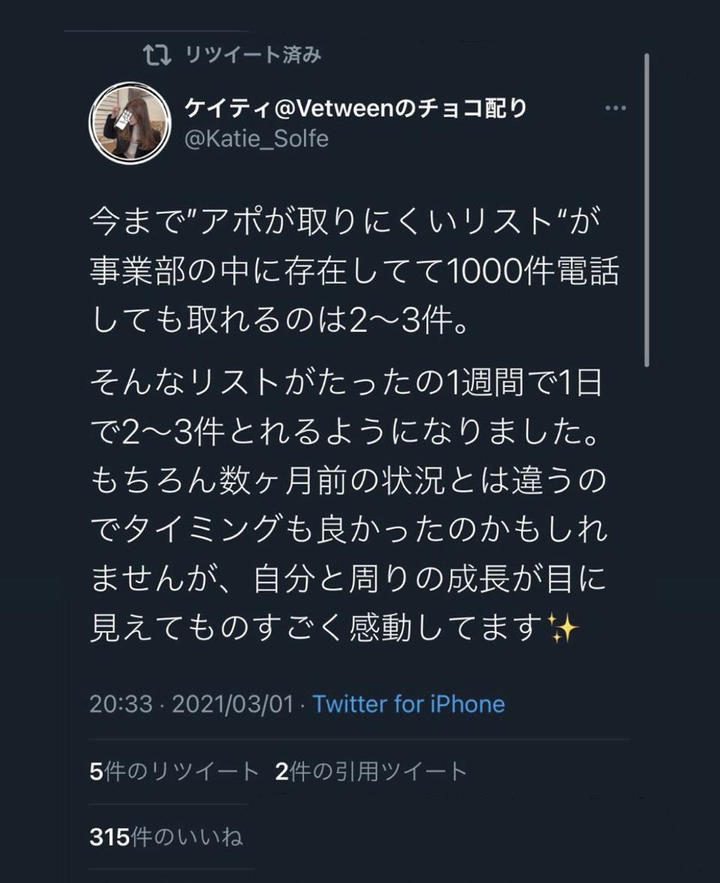Open the profile via the @Katie_Solfe handle

pyautogui.click(x=256, y=138)
